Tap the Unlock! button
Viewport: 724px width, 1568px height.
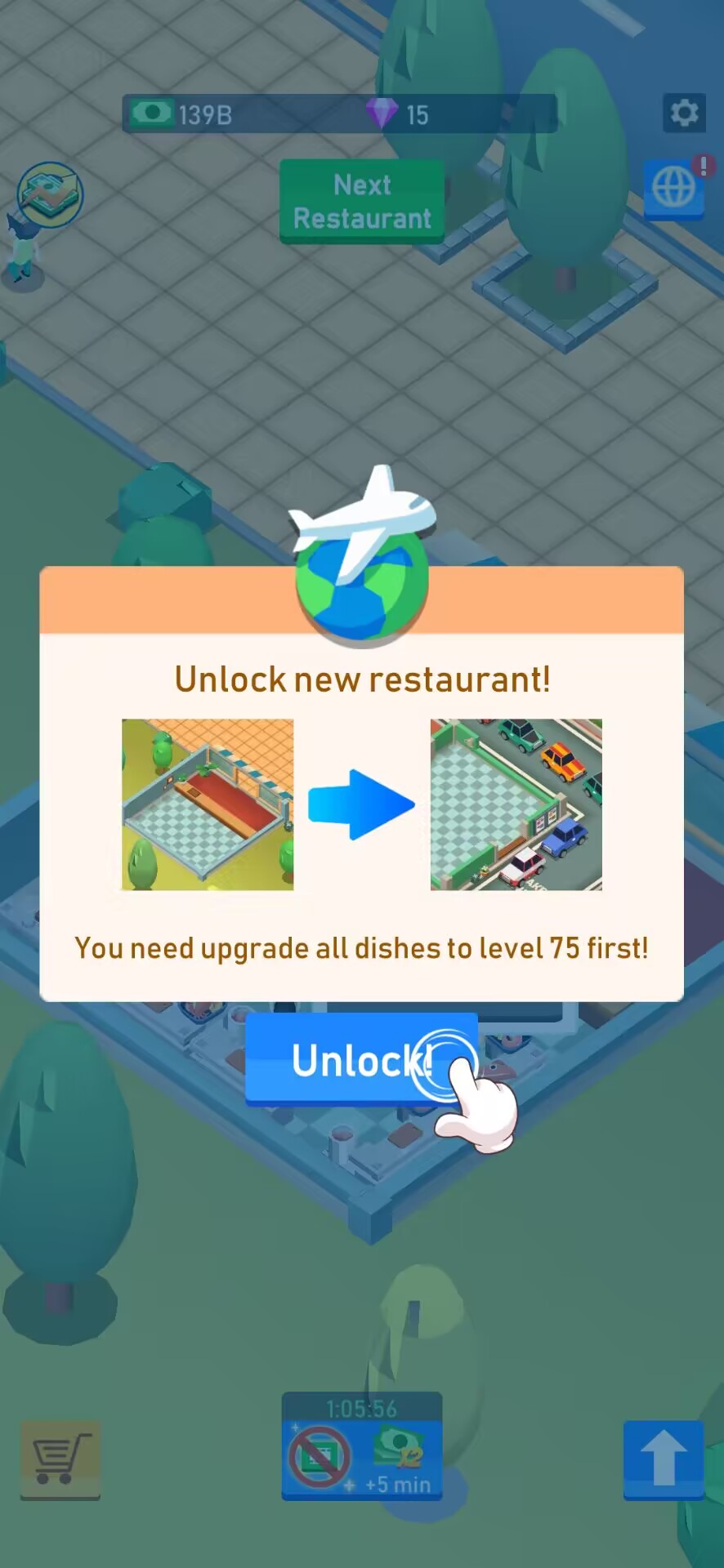tap(361, 1059)
